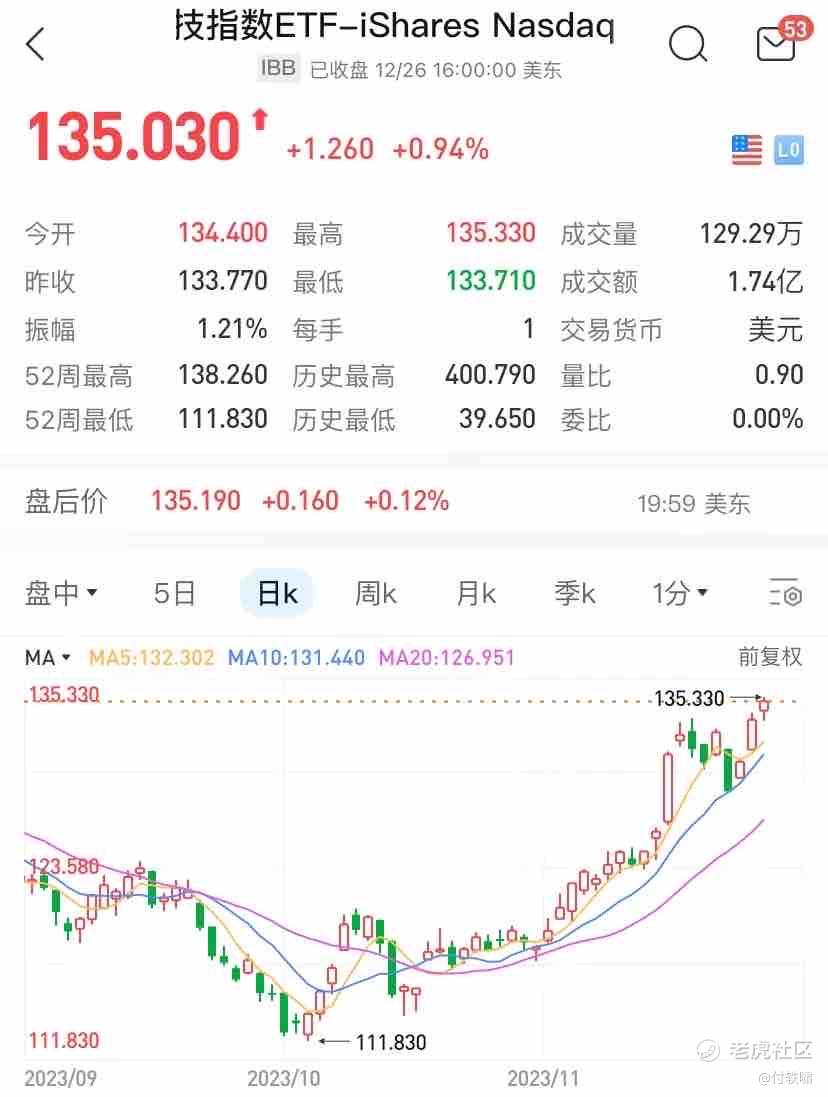Open chart settings icon
The image size is (828, 1097).
pos(786,593)
